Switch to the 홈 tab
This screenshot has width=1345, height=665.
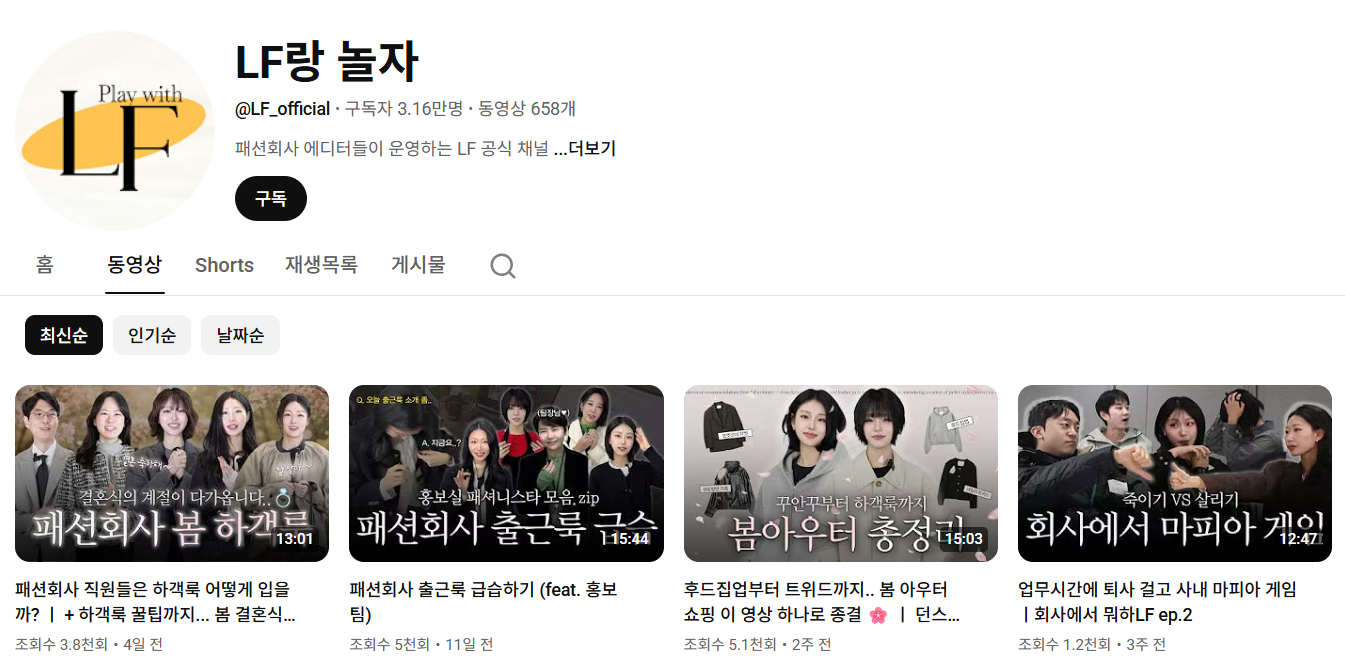pos(45,265)
